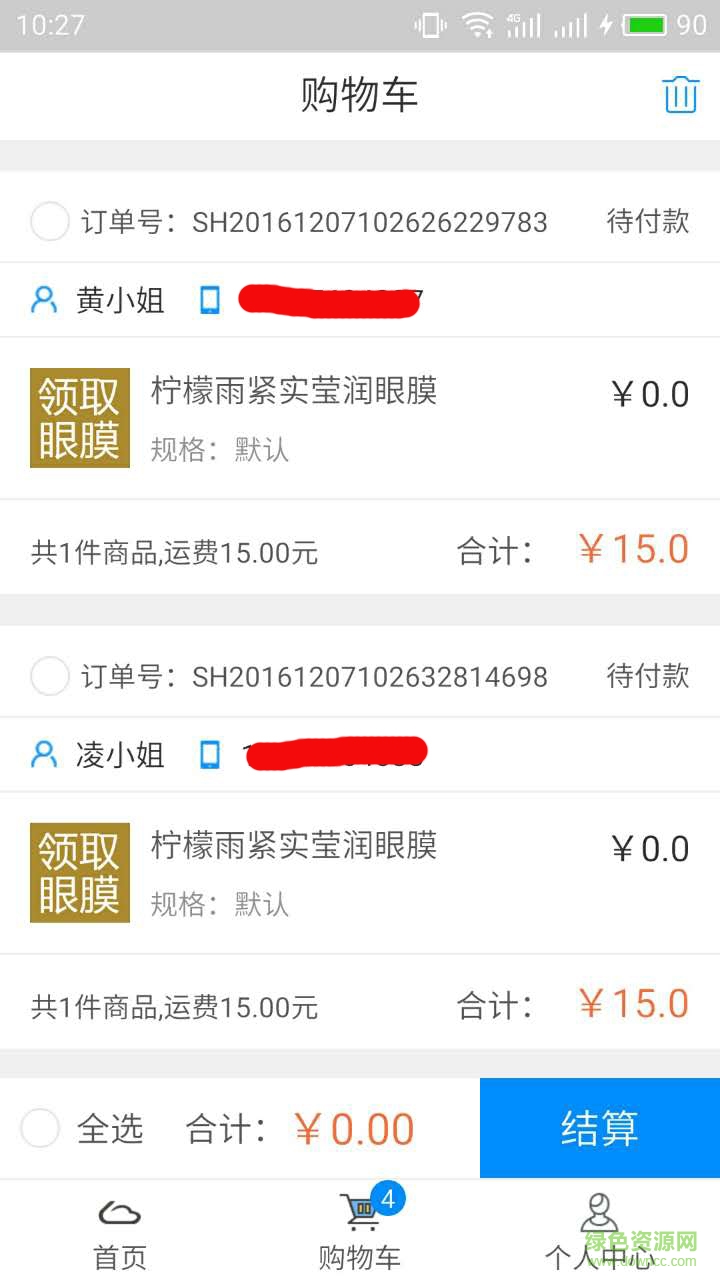Tap the battery indicator in status bar
The height and width of the screenshot is (1280, 720).
pyautogui.click(x=646, y=25)
